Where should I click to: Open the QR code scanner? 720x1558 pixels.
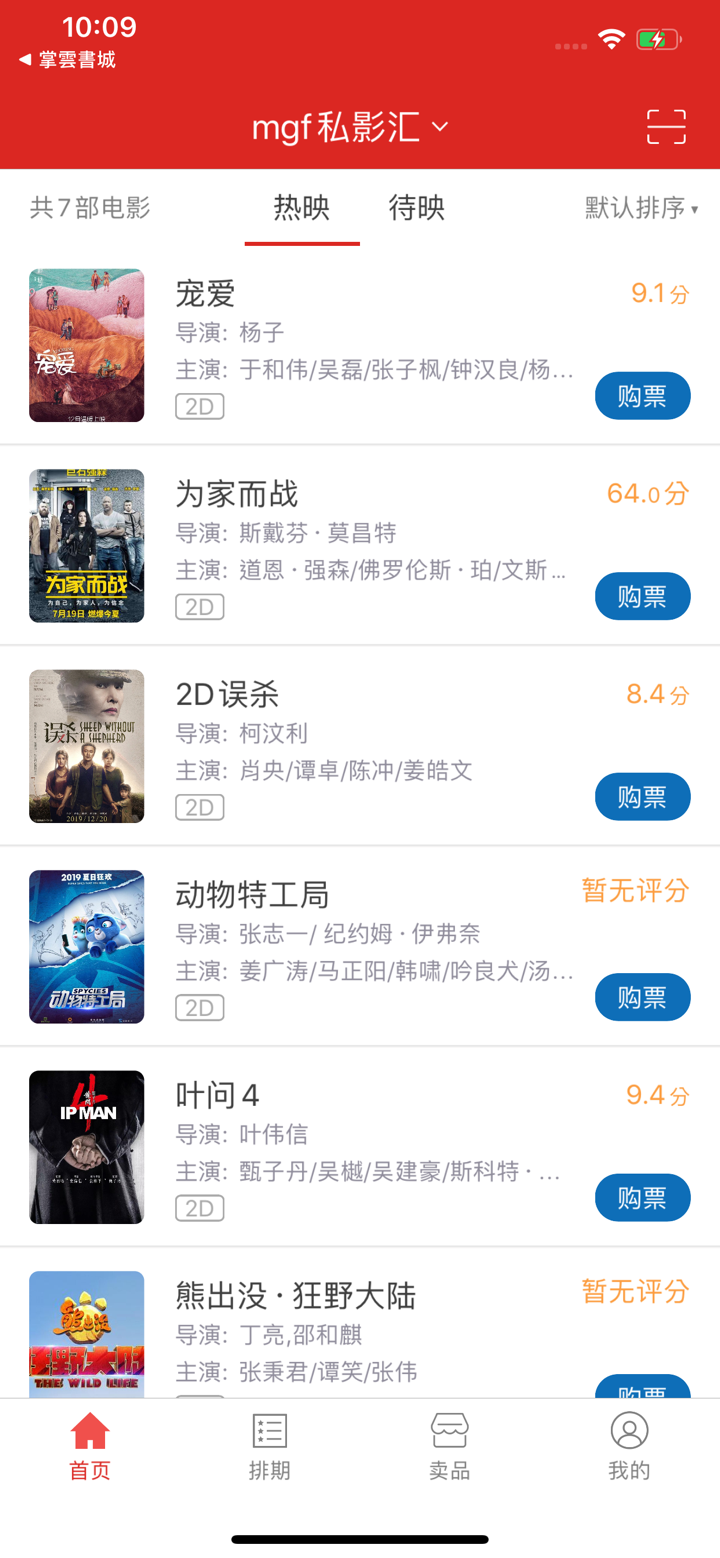(665, 127)
